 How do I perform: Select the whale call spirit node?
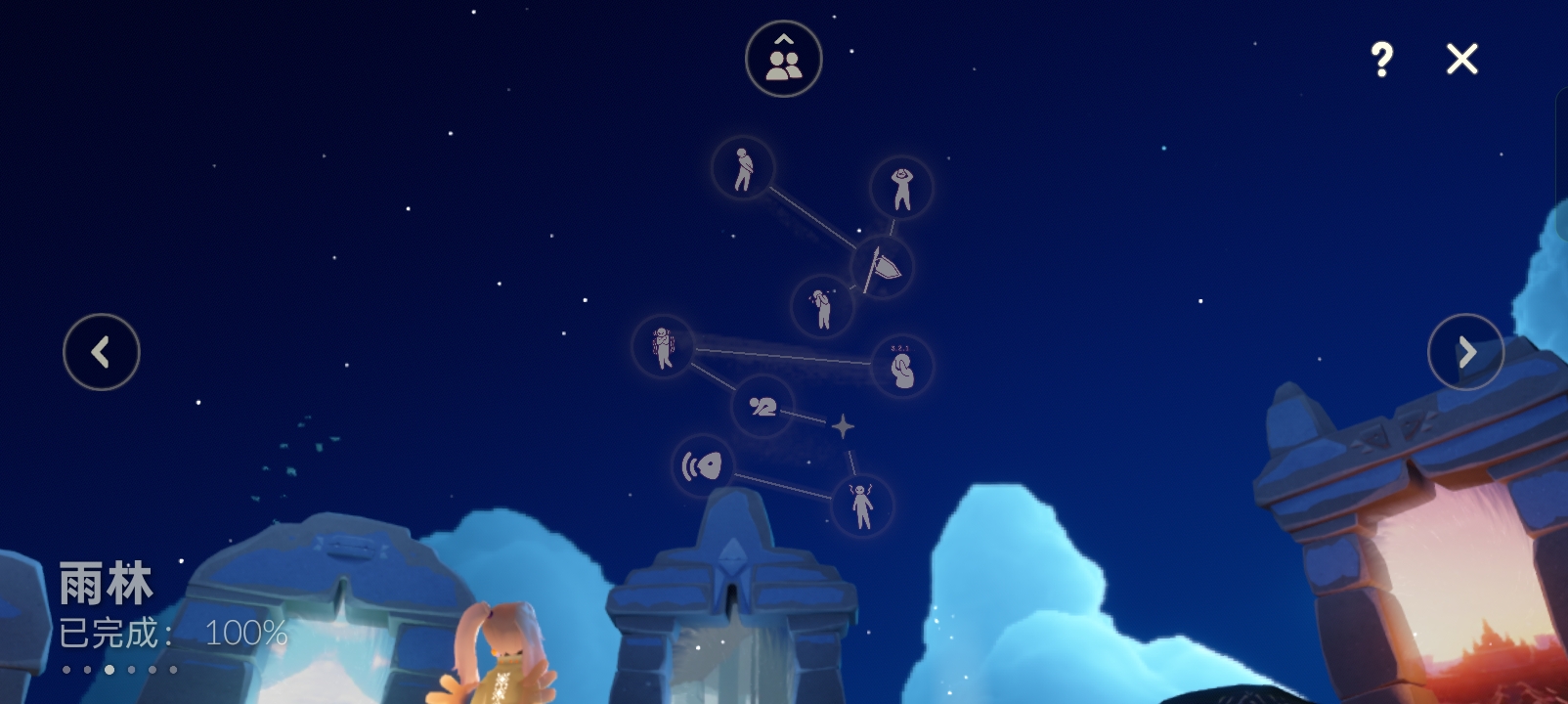click(x=704, y=465)
